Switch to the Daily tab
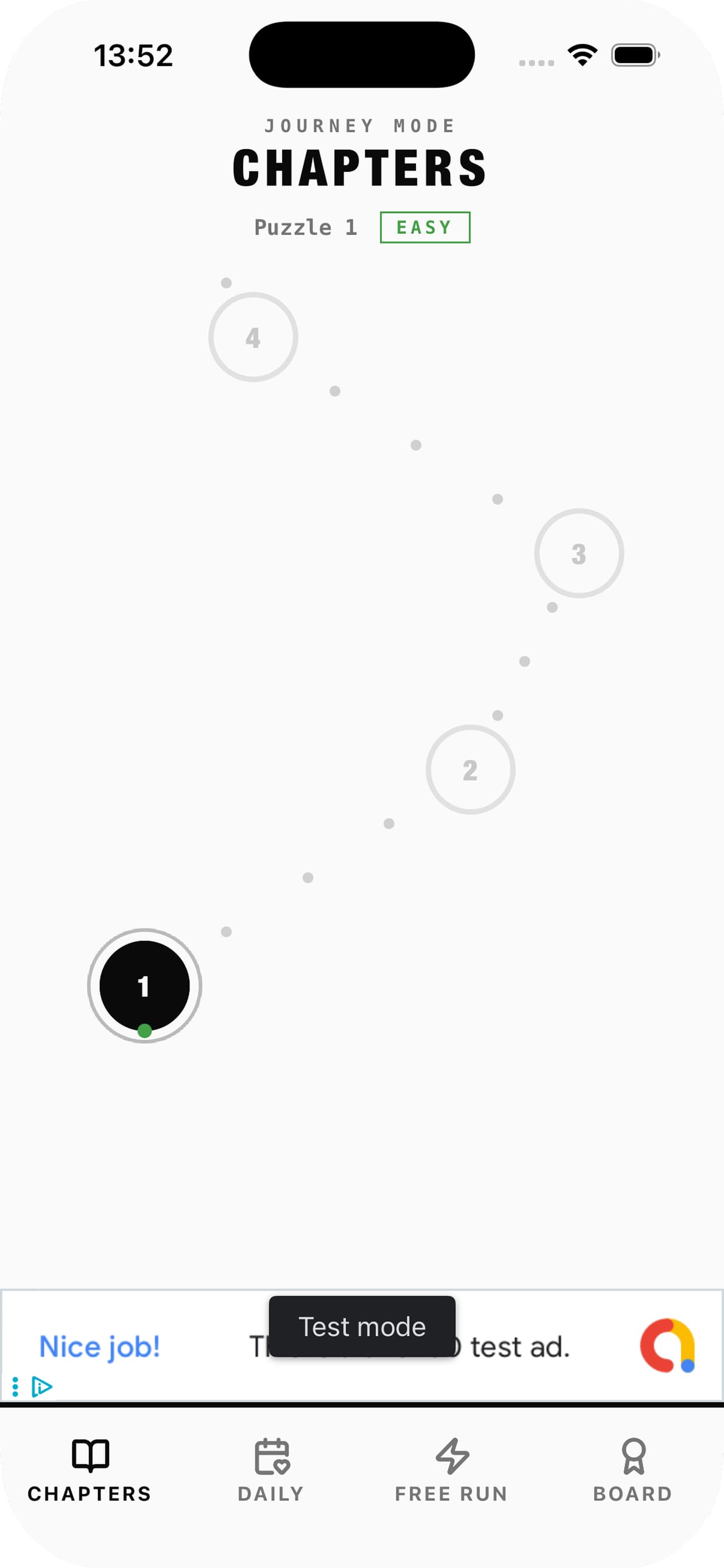 tap(270, 1469)
